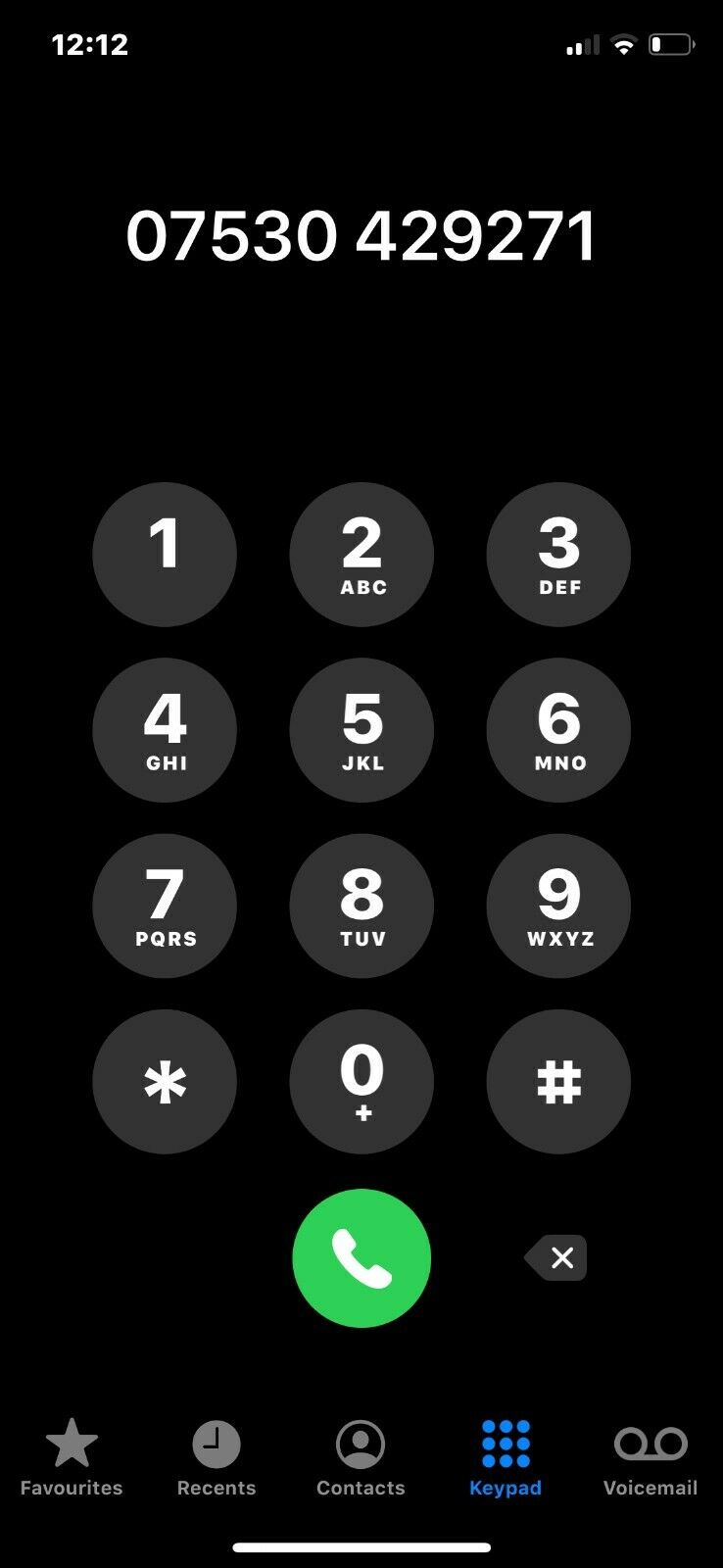Enter digit 8 TUV
Screen dimensions: 723x1568
coord(361,906)
